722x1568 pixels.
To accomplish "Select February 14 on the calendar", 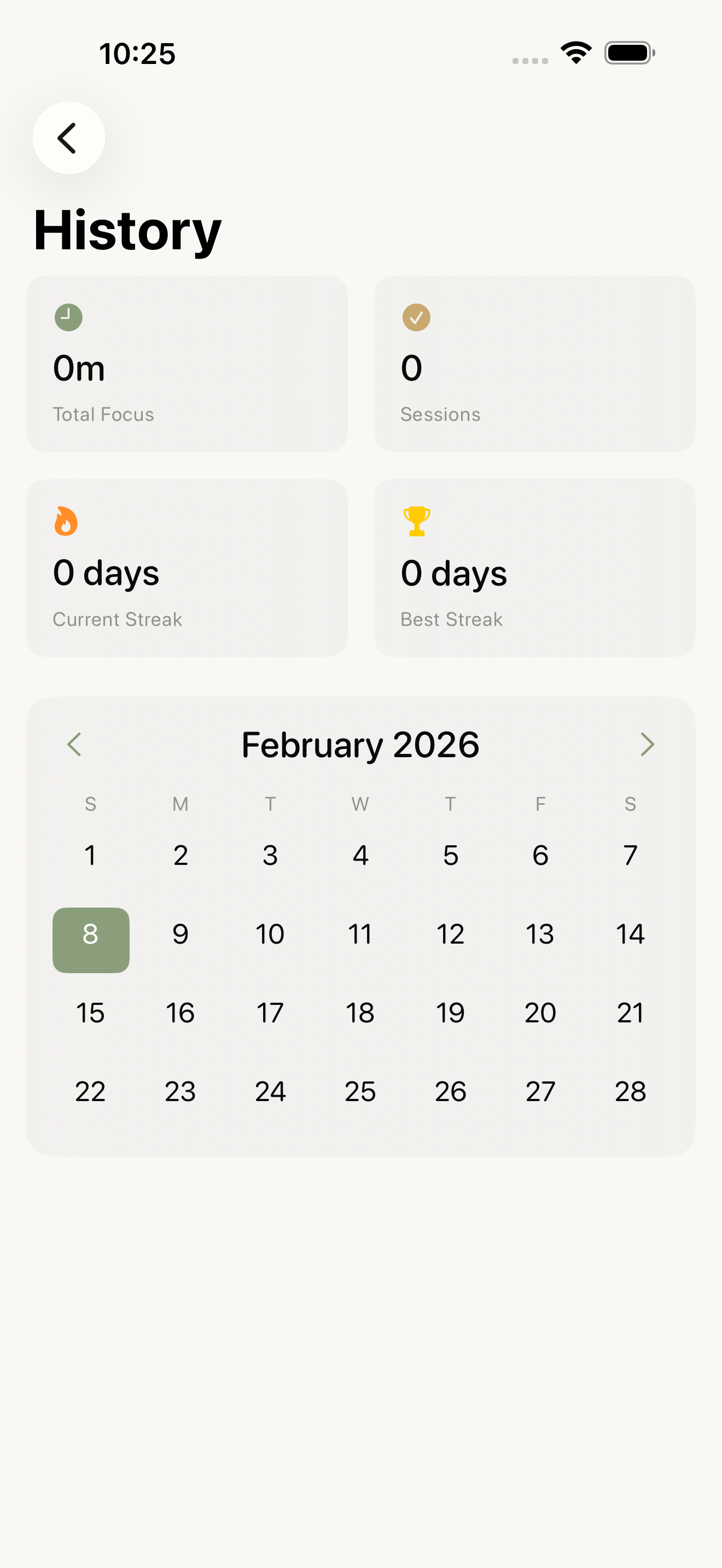I will [x=630, y=933].
